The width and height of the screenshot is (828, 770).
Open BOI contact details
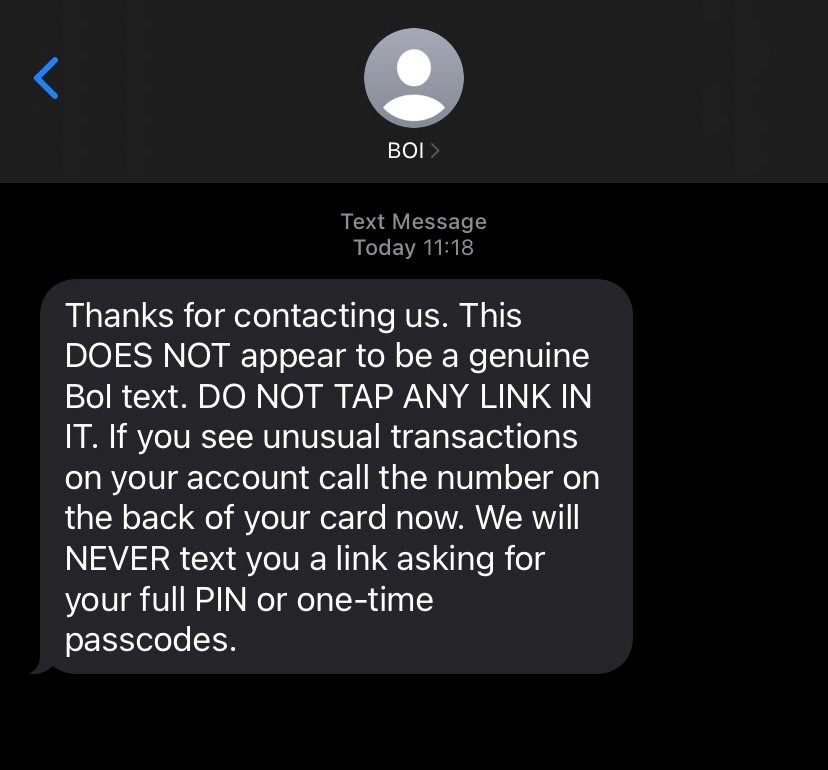click(413, 151)
